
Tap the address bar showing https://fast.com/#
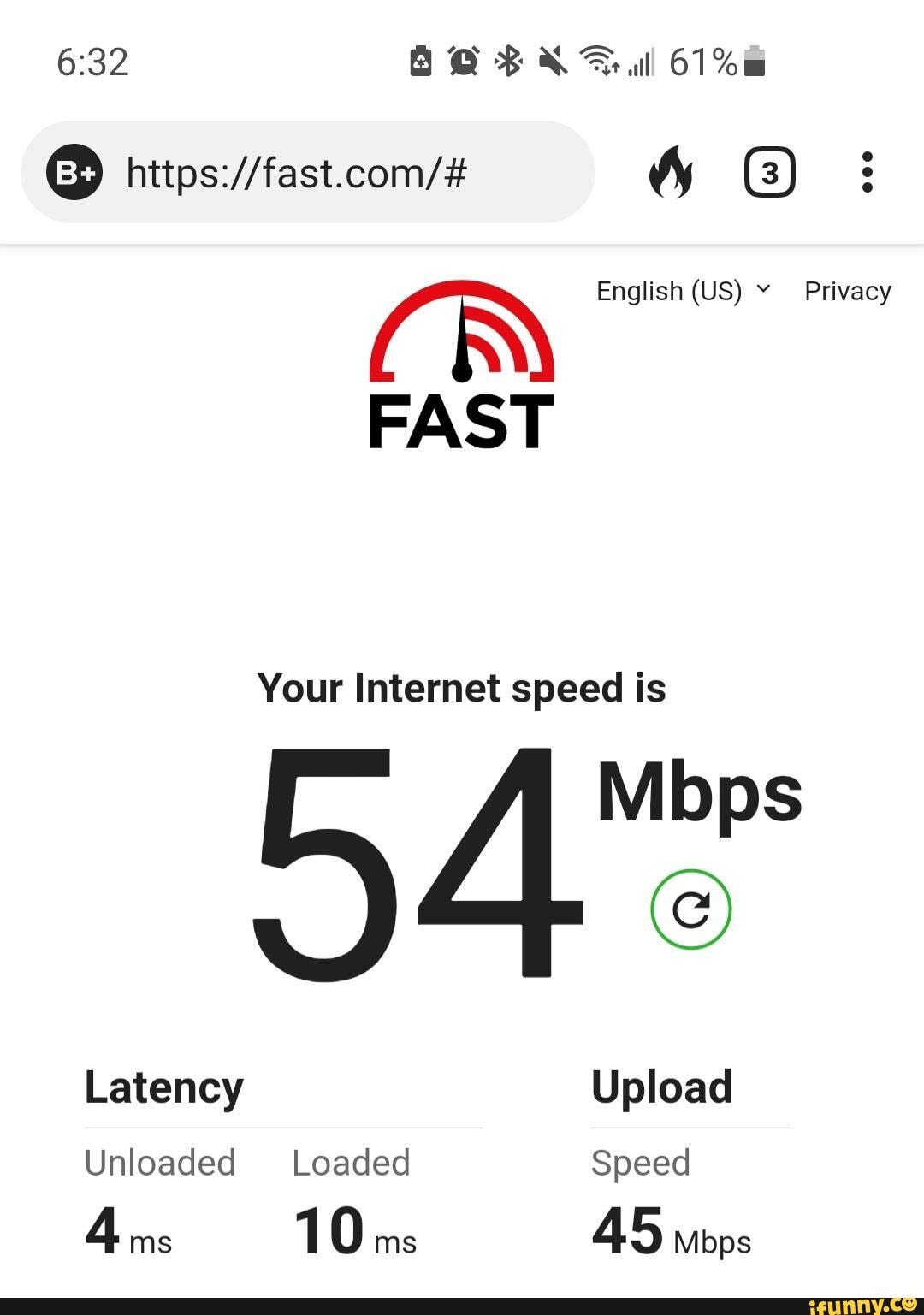point(297,171)
